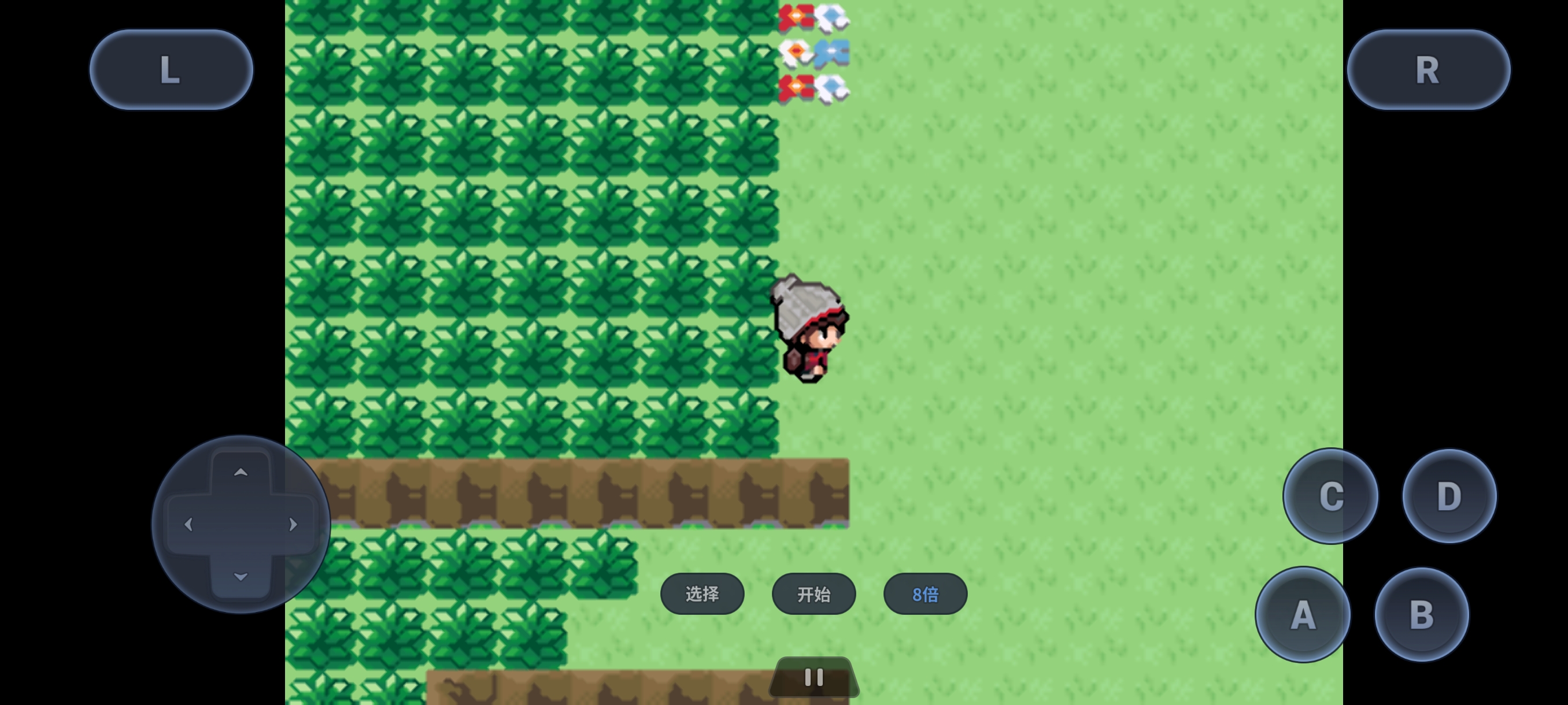Move down with the D-pad down arrow
Screen dimensions: 1568x705
click(241, 576)
